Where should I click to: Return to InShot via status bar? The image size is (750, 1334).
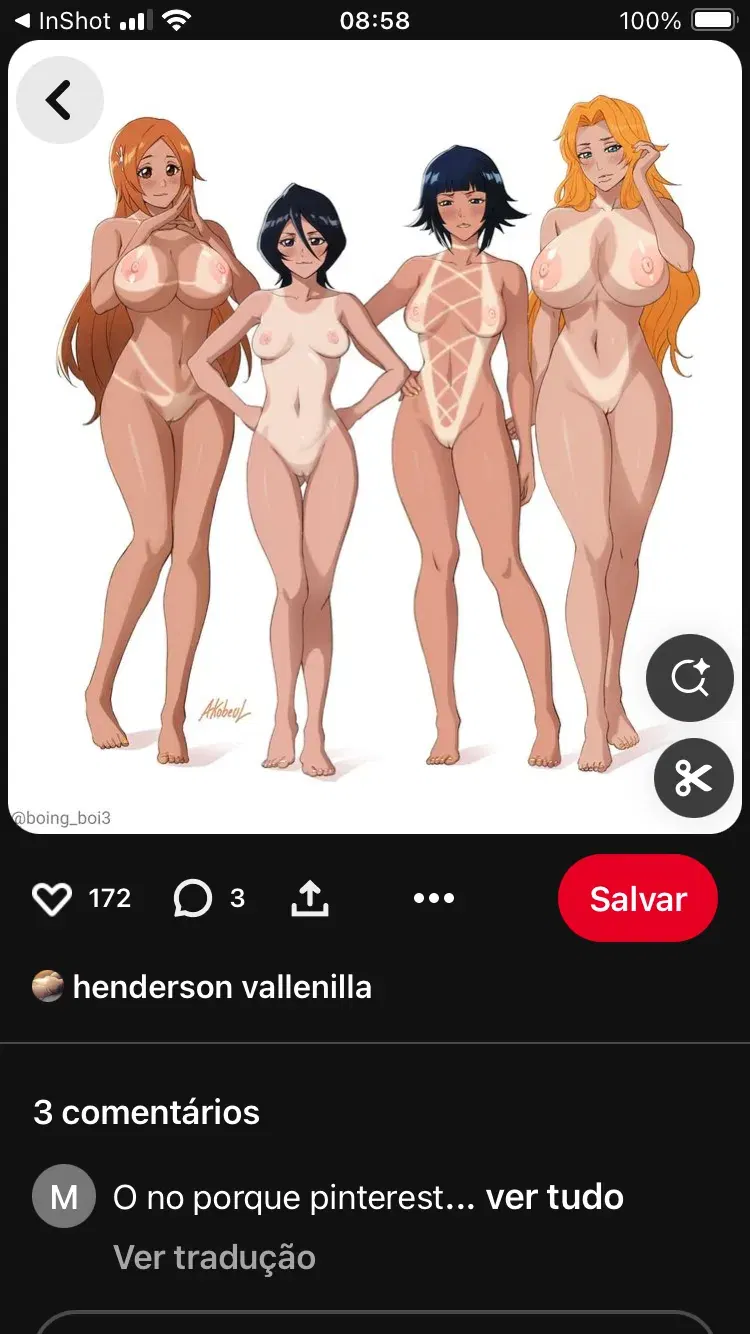click(x=64, y=20)
